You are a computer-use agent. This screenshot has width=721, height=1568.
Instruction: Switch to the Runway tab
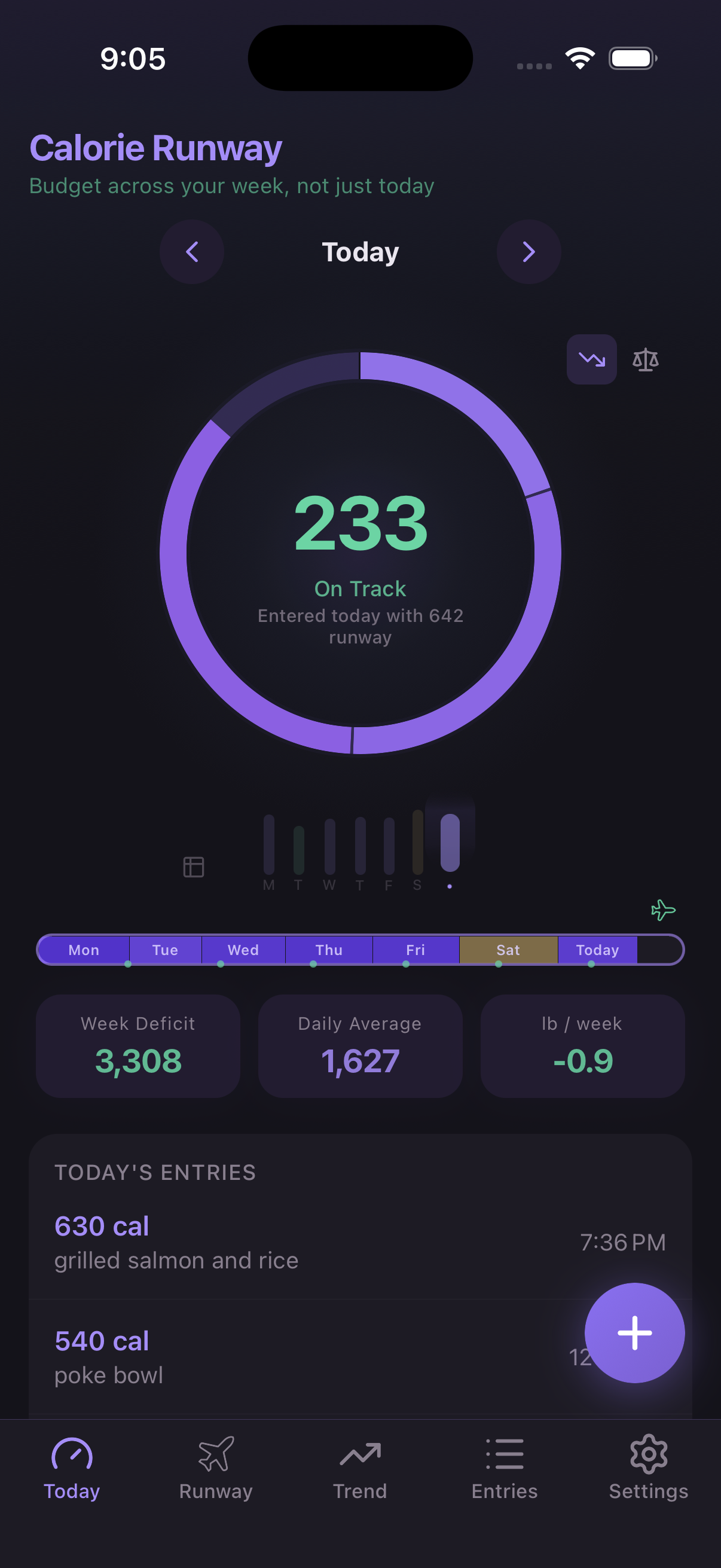(x=215, y=1468)
